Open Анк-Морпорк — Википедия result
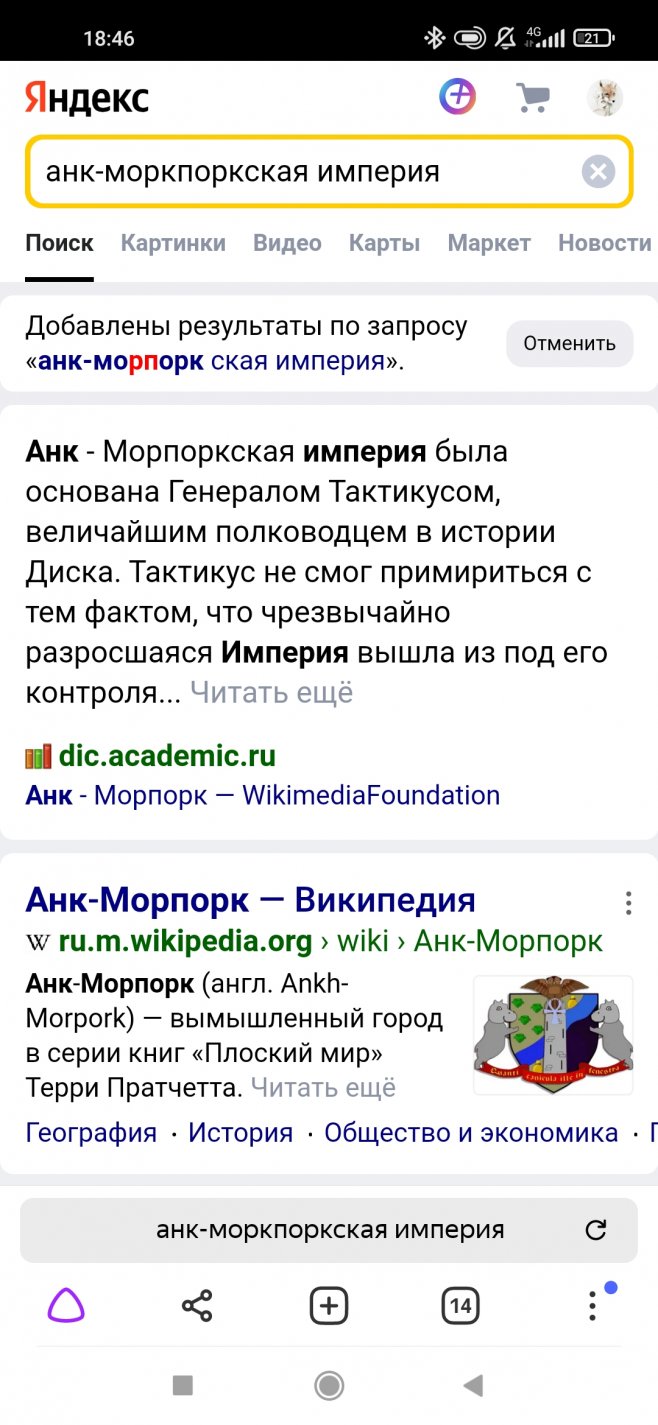This screenshot has width=658, height=1425. tap(250, 900)
